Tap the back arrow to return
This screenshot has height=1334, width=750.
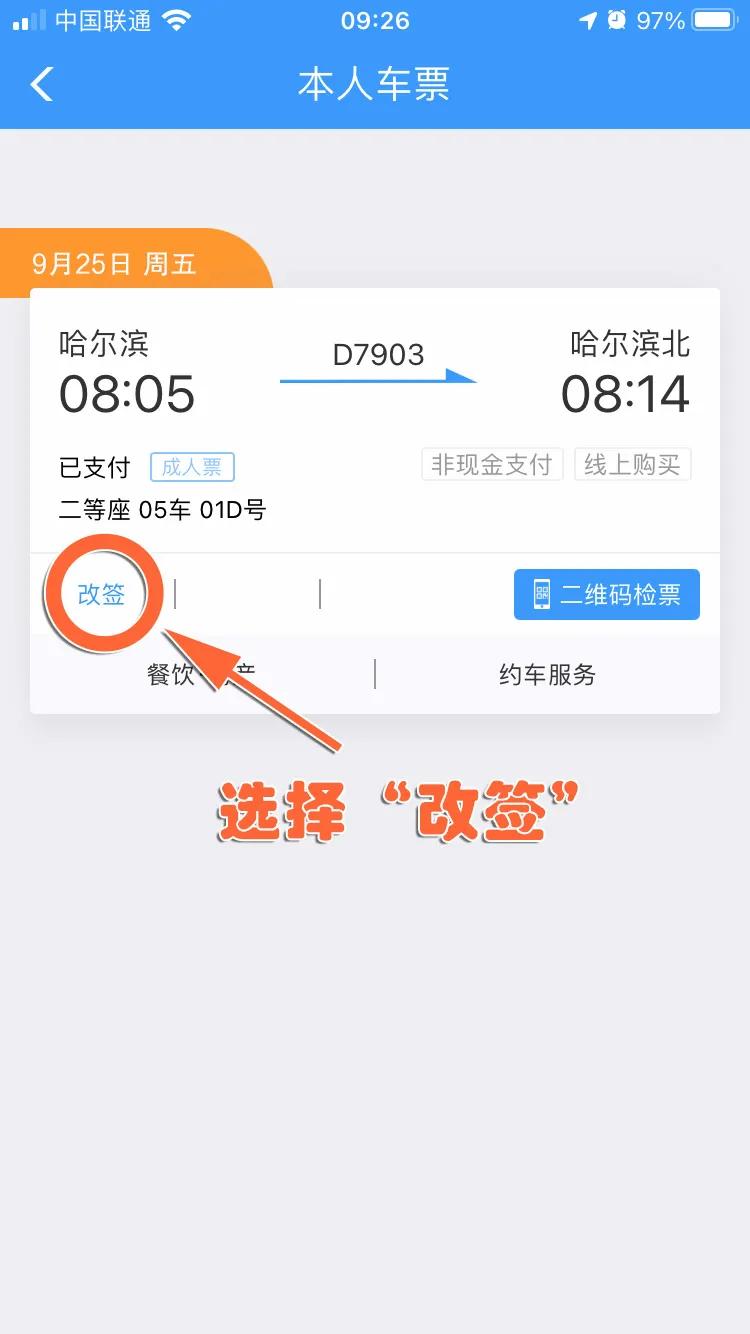pos(40,85)
